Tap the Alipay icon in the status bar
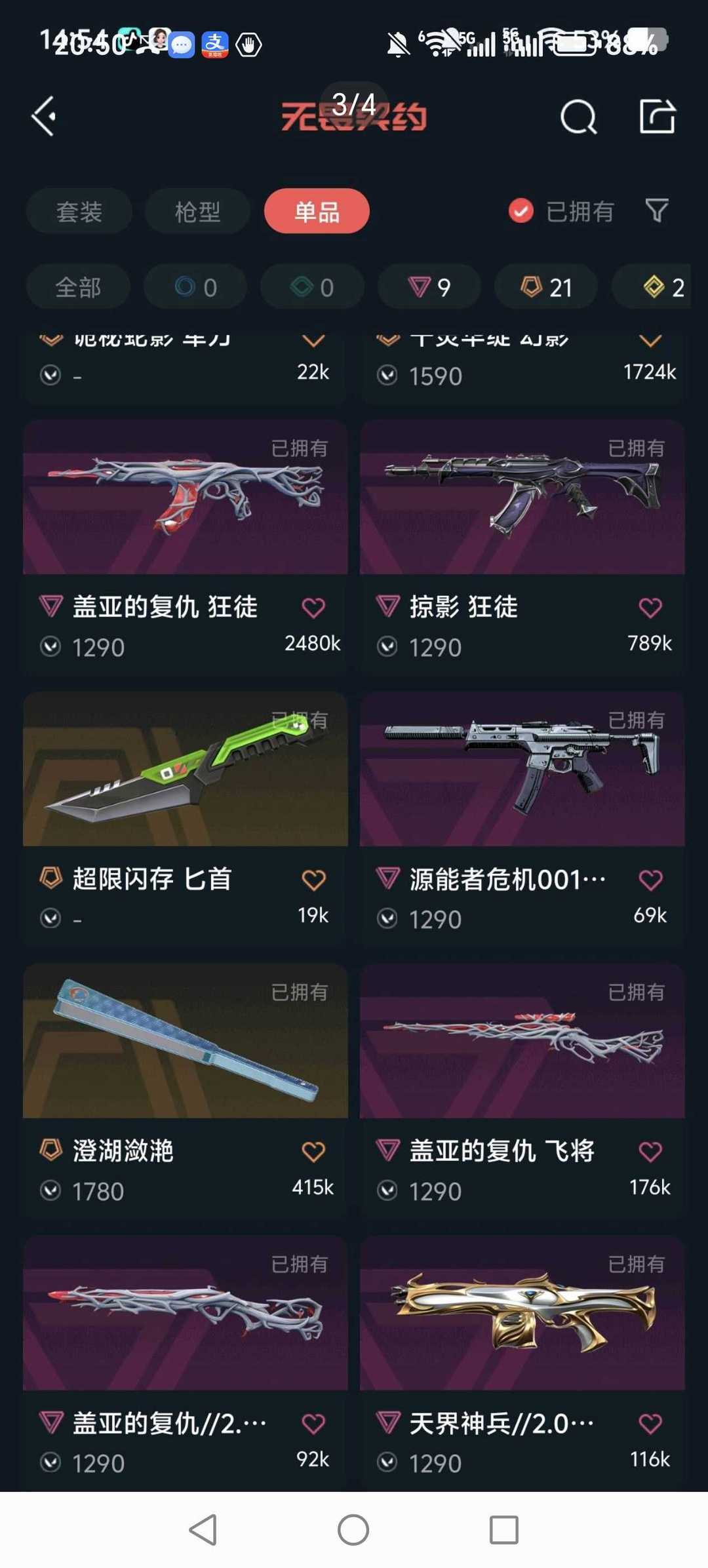 click(x=217, y=44)
